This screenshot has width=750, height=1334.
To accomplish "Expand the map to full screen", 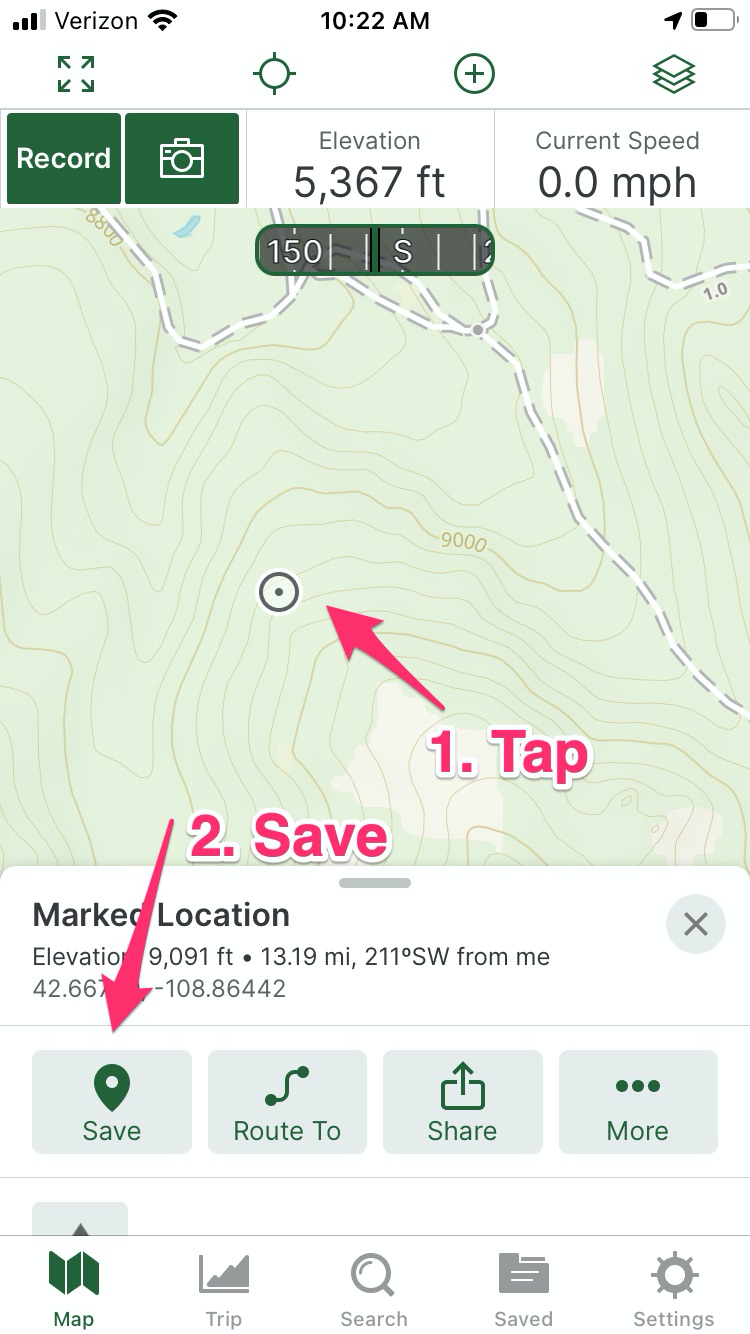I will 76,74.
